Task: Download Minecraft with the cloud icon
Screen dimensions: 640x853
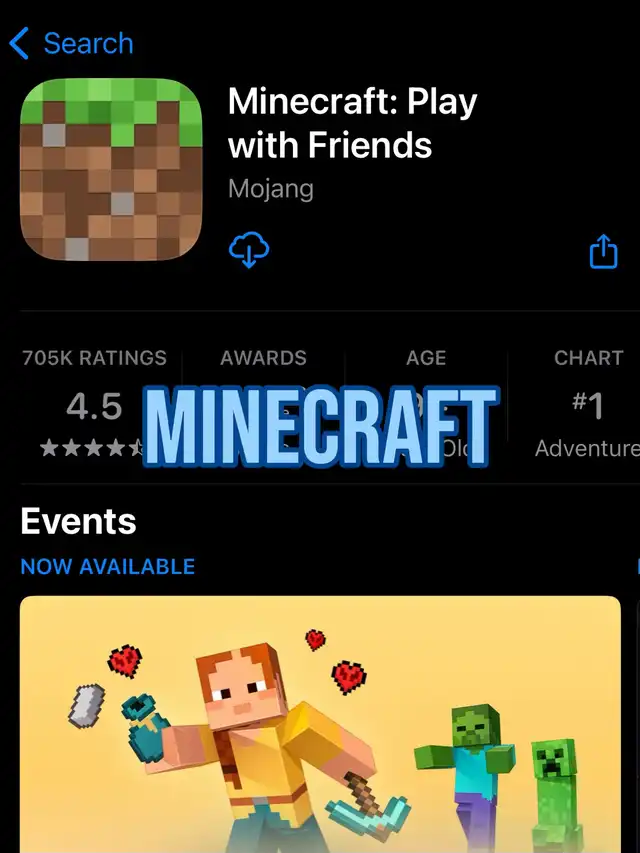Action: pos(249,250)
